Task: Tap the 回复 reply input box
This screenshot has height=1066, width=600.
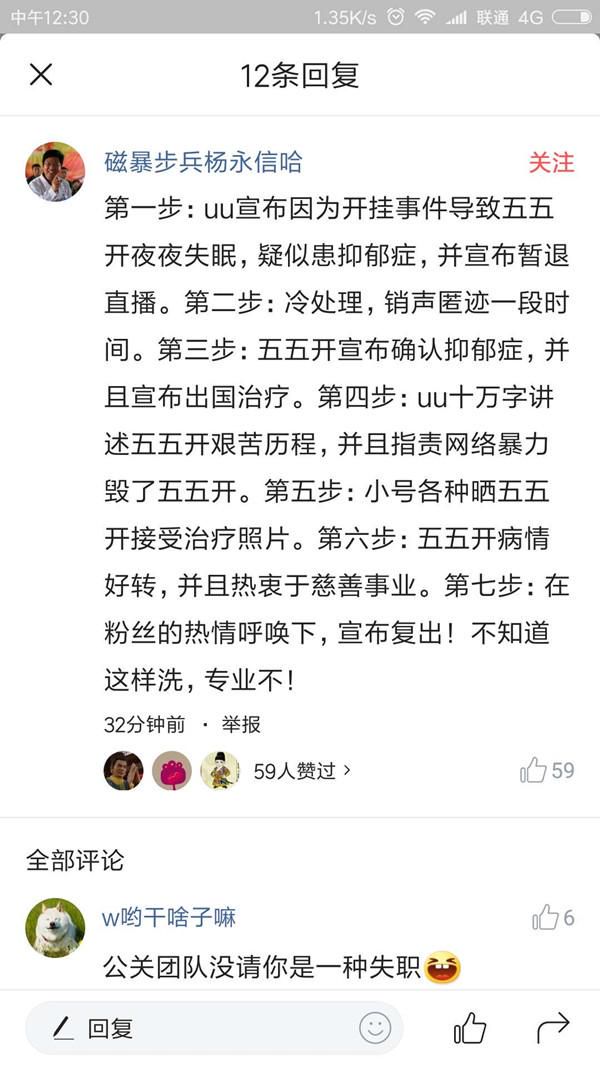Action: [x=214, y=1029]
